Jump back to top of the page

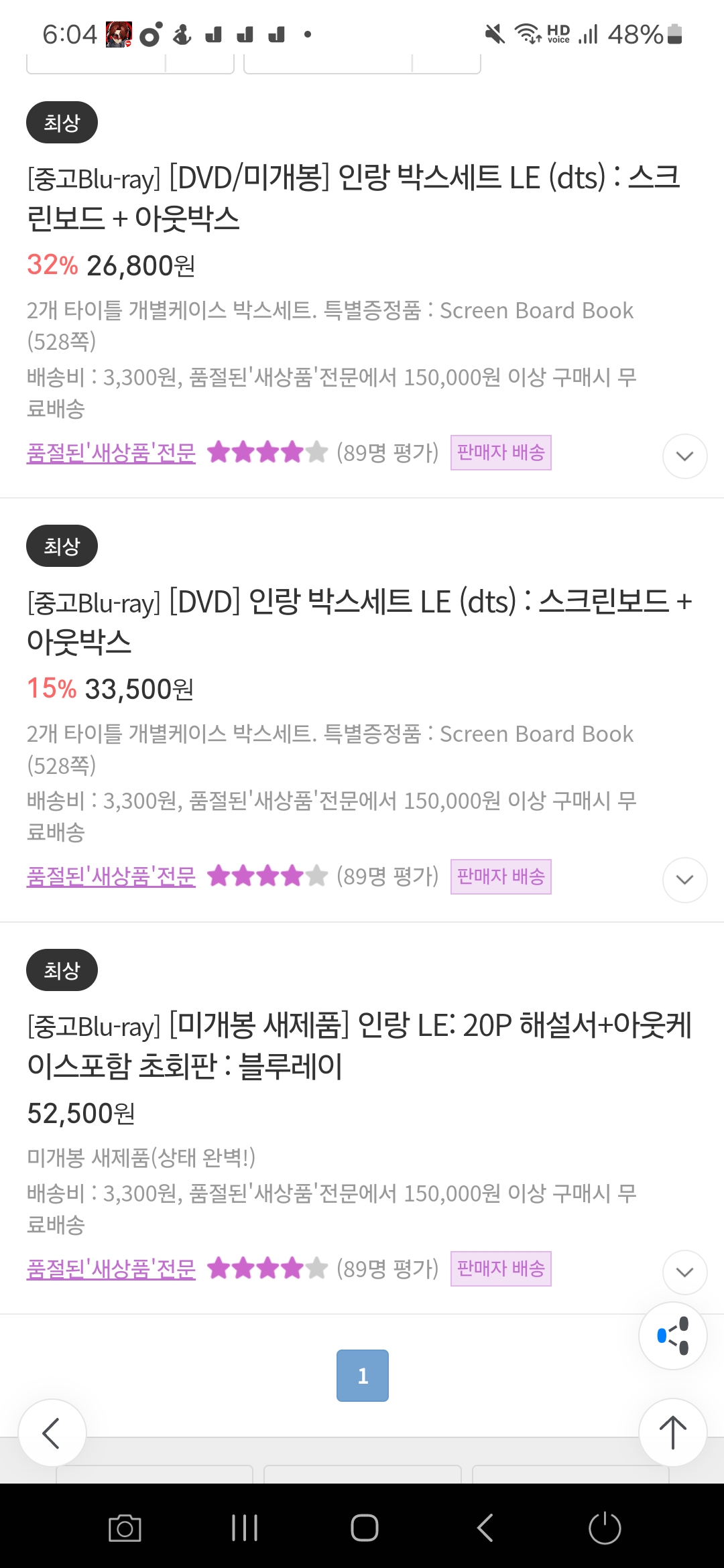[x=673, y=1433]
